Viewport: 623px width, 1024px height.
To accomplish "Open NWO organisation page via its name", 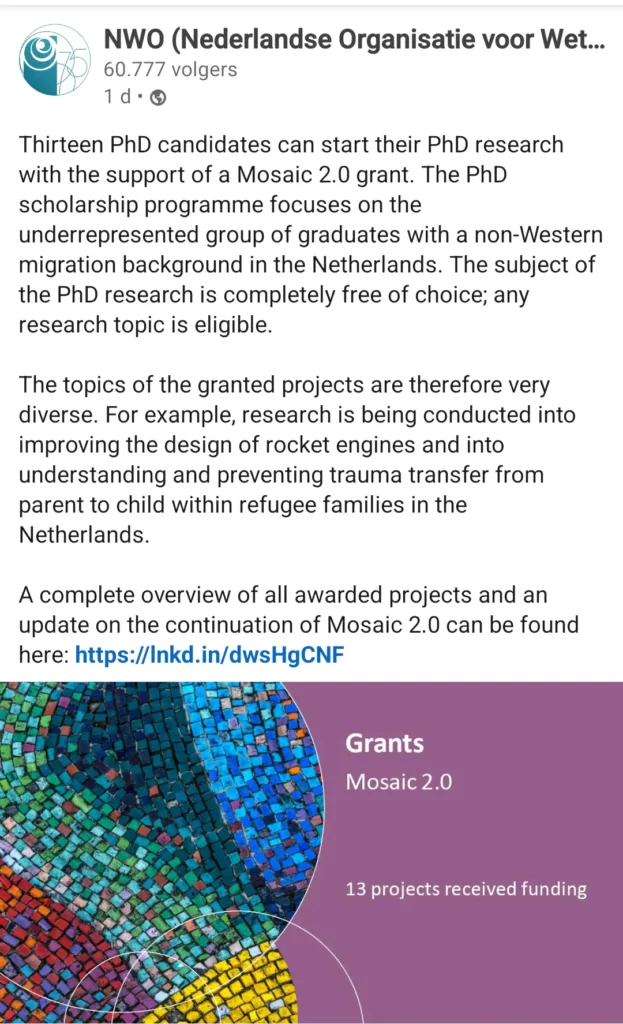I will click(x=354, y=40).
